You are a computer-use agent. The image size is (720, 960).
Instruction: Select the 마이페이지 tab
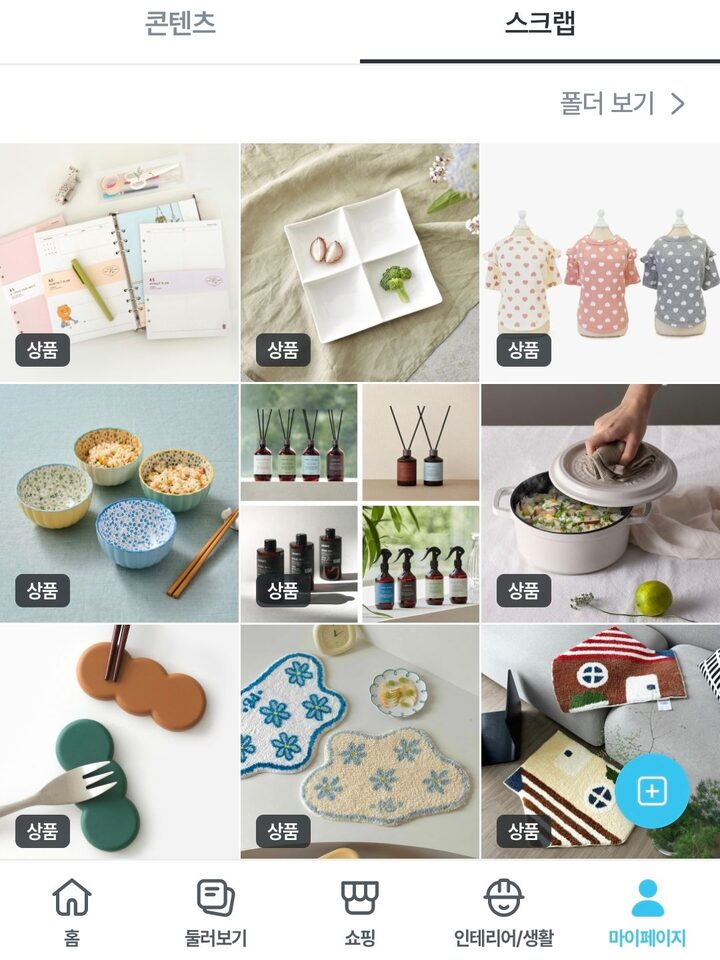click(647, 912)
